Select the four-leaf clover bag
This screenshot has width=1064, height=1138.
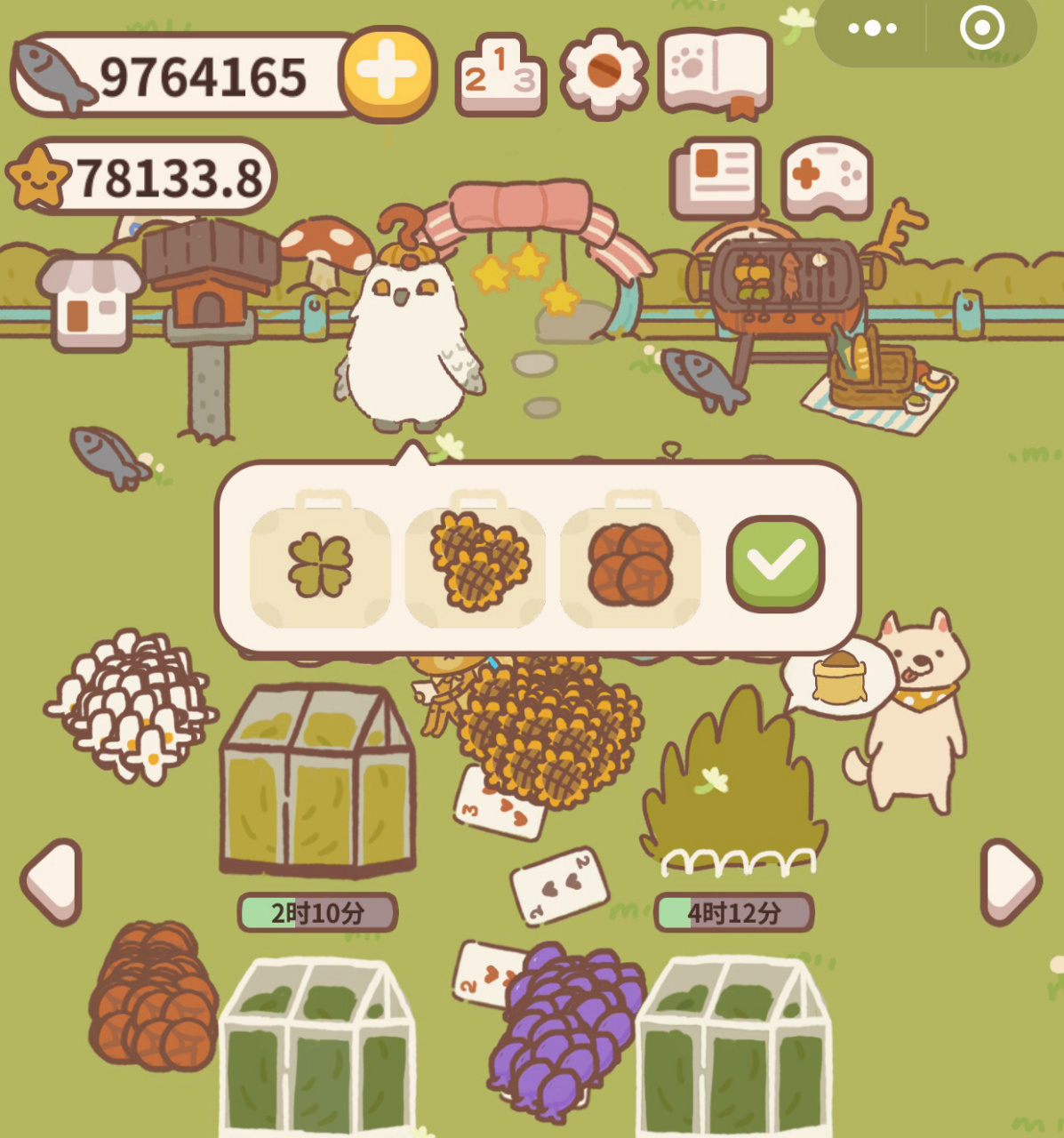pyautogui.click(x=320, y=565)
